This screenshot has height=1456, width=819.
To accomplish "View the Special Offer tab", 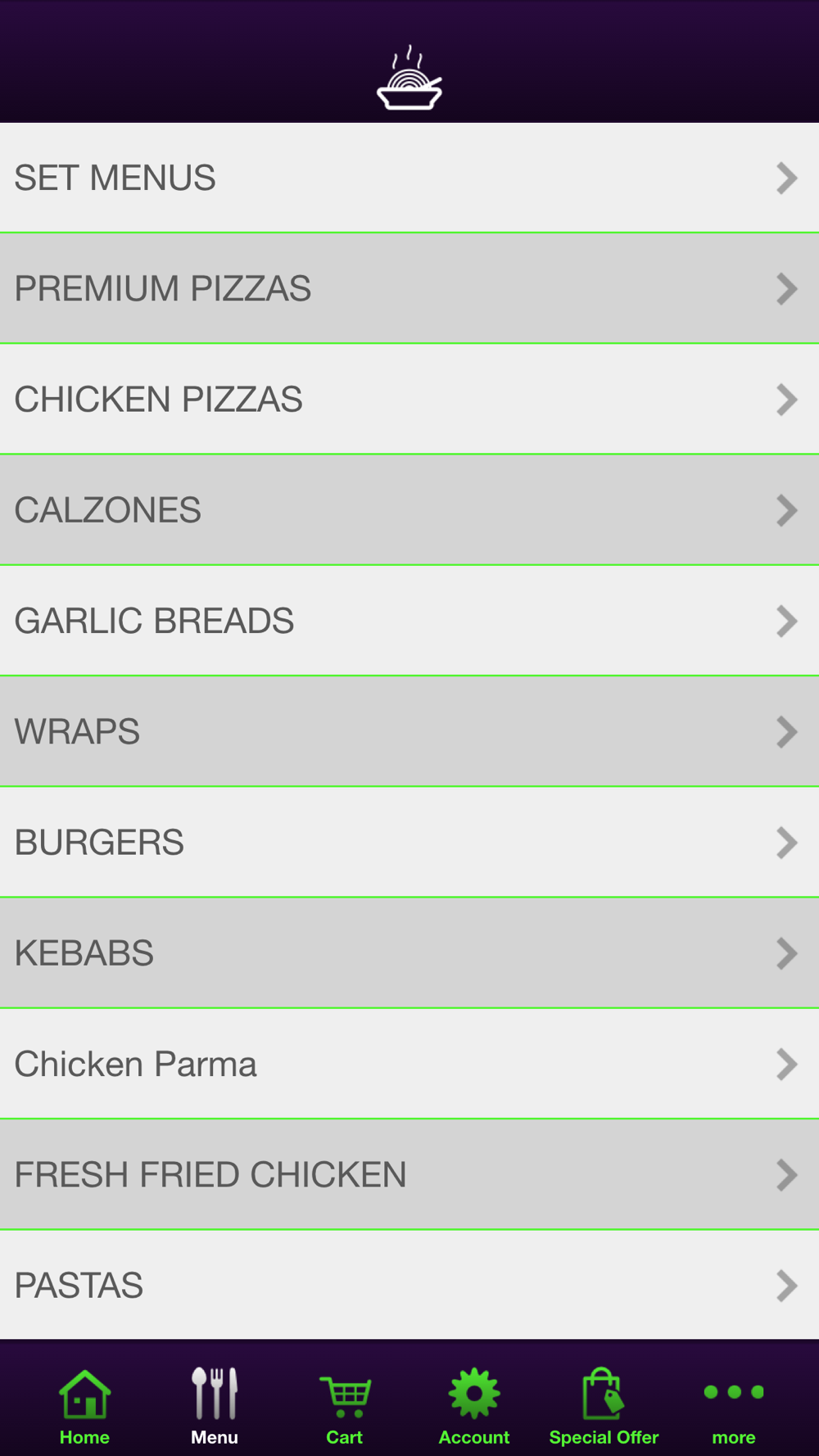I will click(x=604, y=1406).
